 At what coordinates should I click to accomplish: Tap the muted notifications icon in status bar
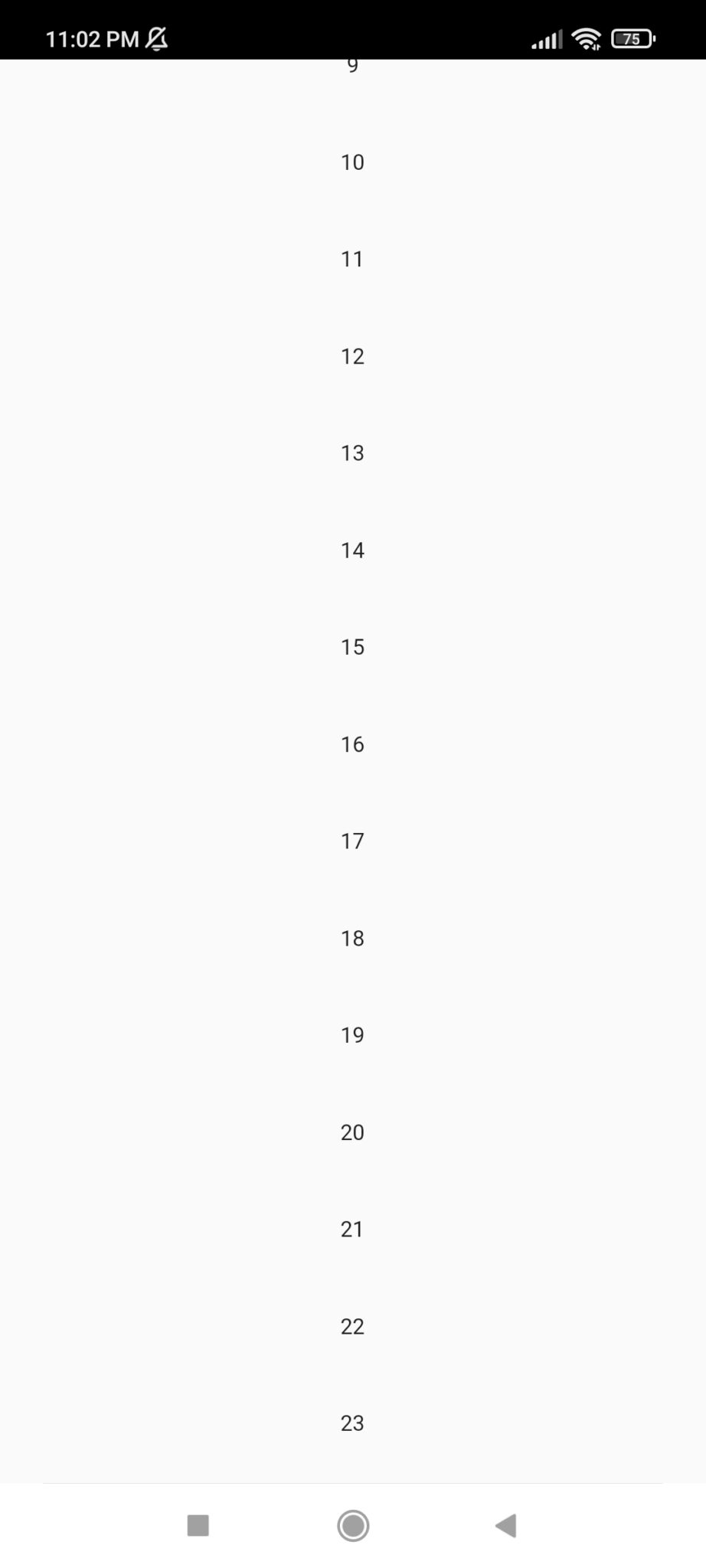(x=155, y=38)
